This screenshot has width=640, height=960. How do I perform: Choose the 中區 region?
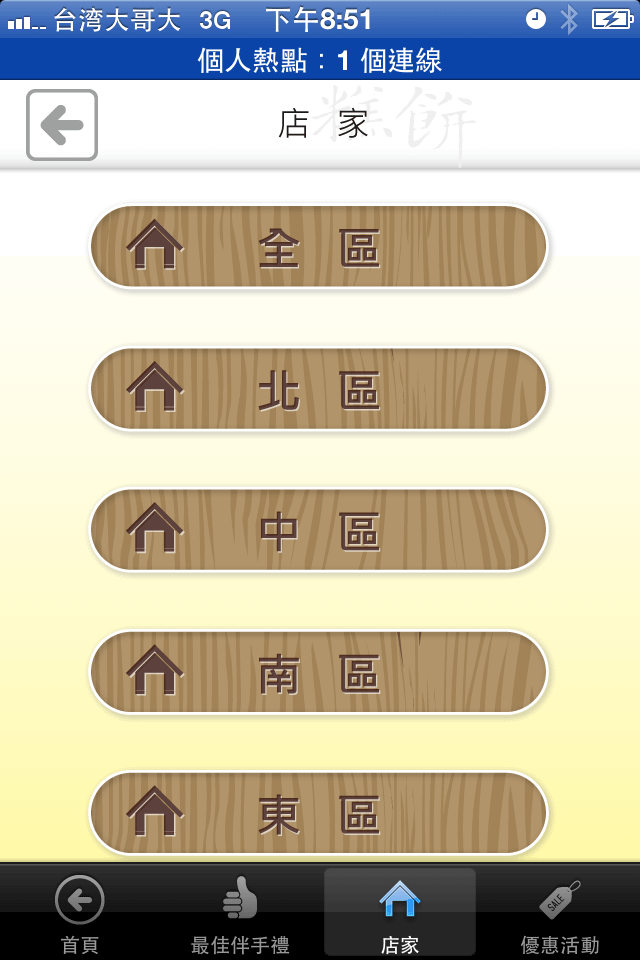pos(319,530)
